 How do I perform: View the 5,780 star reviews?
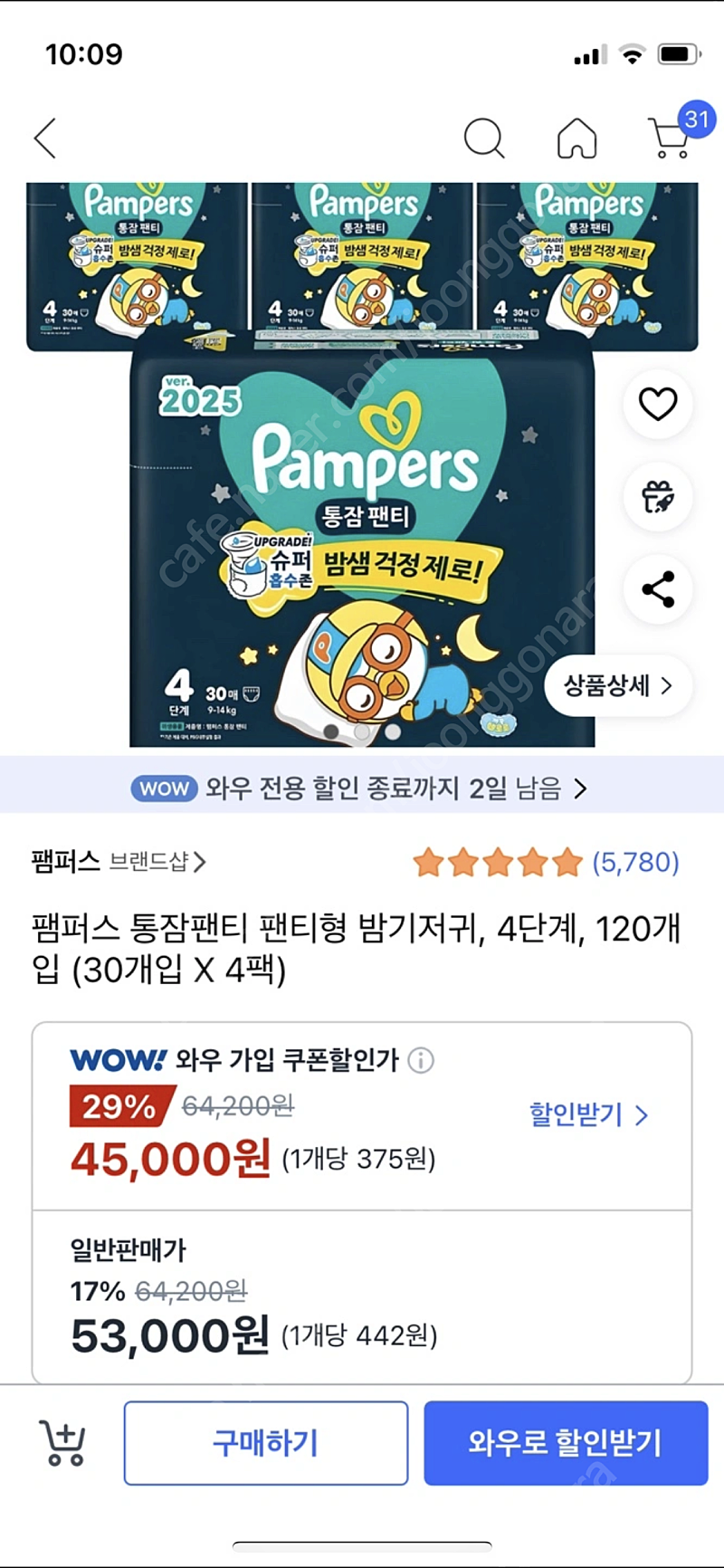coord(546,862)
